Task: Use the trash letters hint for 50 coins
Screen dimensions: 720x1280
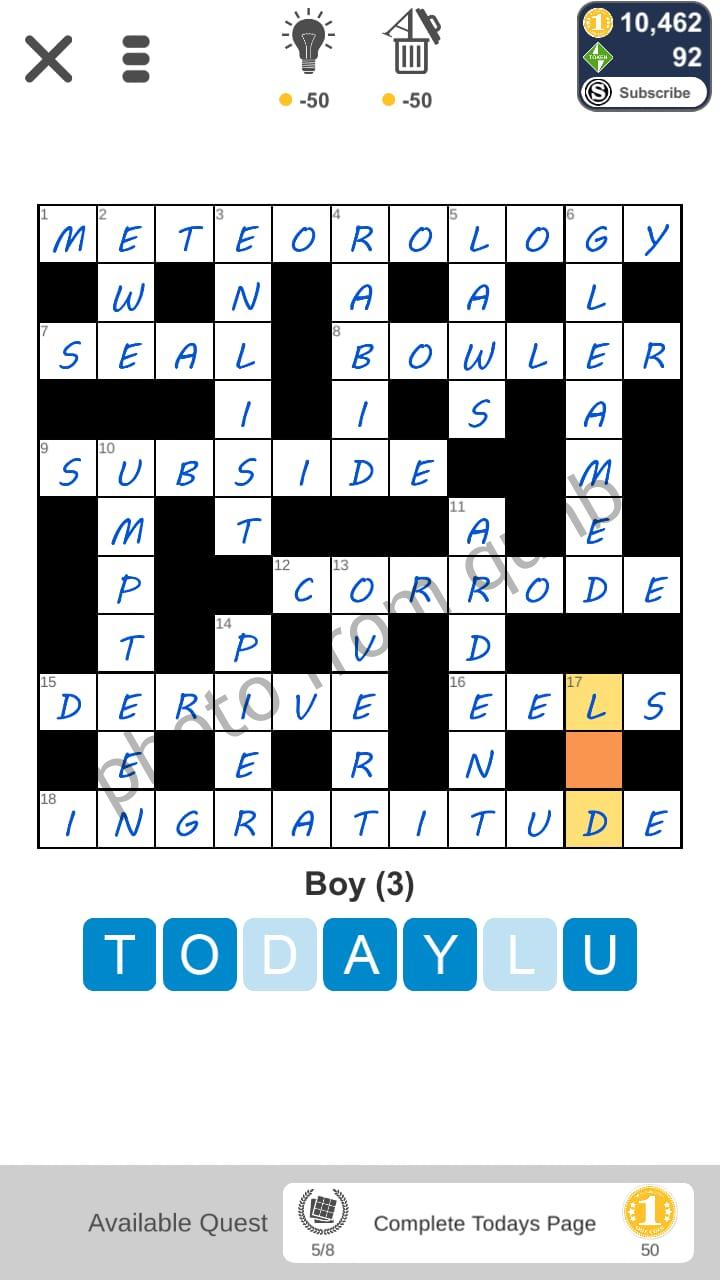Action: [411, 45]
